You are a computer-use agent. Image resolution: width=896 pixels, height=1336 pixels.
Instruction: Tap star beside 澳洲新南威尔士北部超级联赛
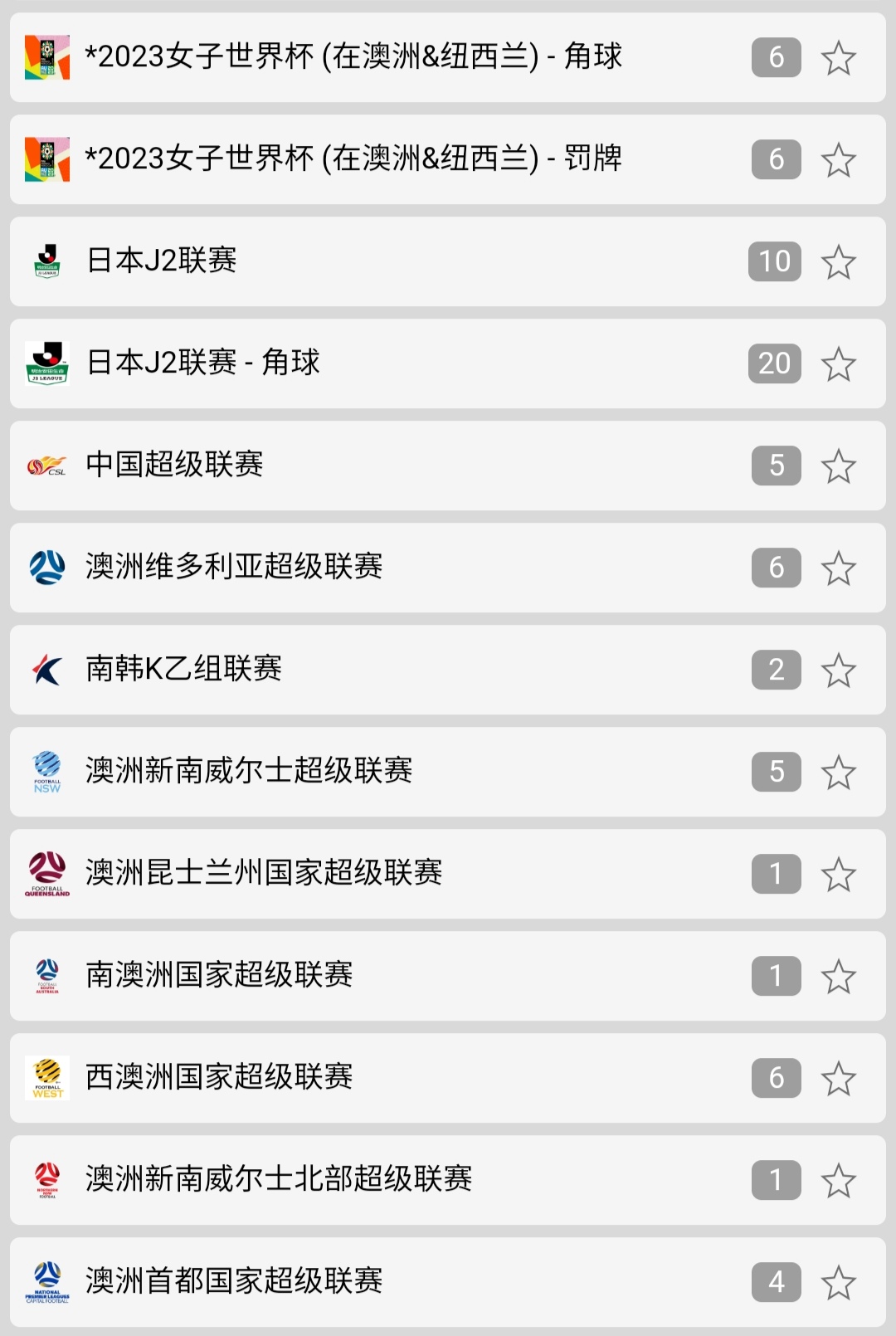click(x=838, y=1181)
